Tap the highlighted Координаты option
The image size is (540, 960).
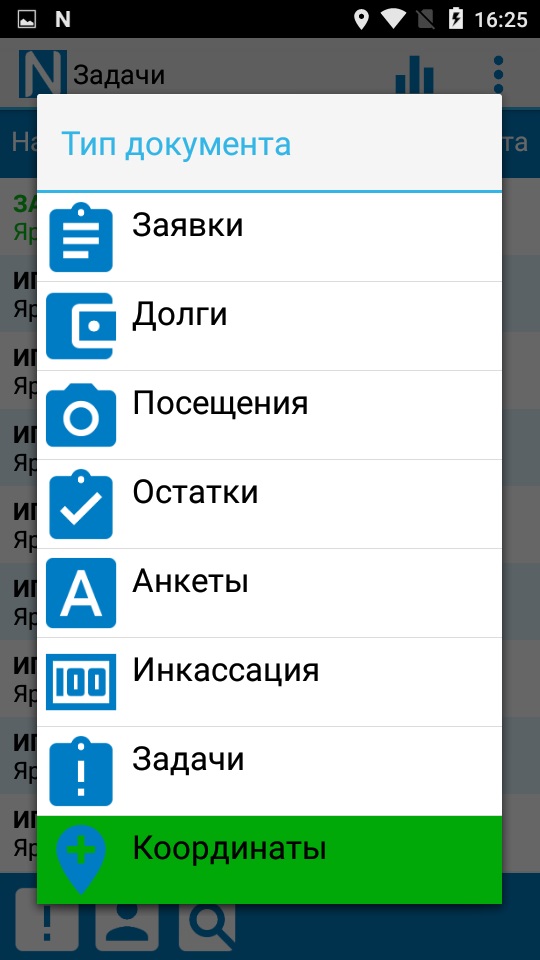click(x=269, y=860)
